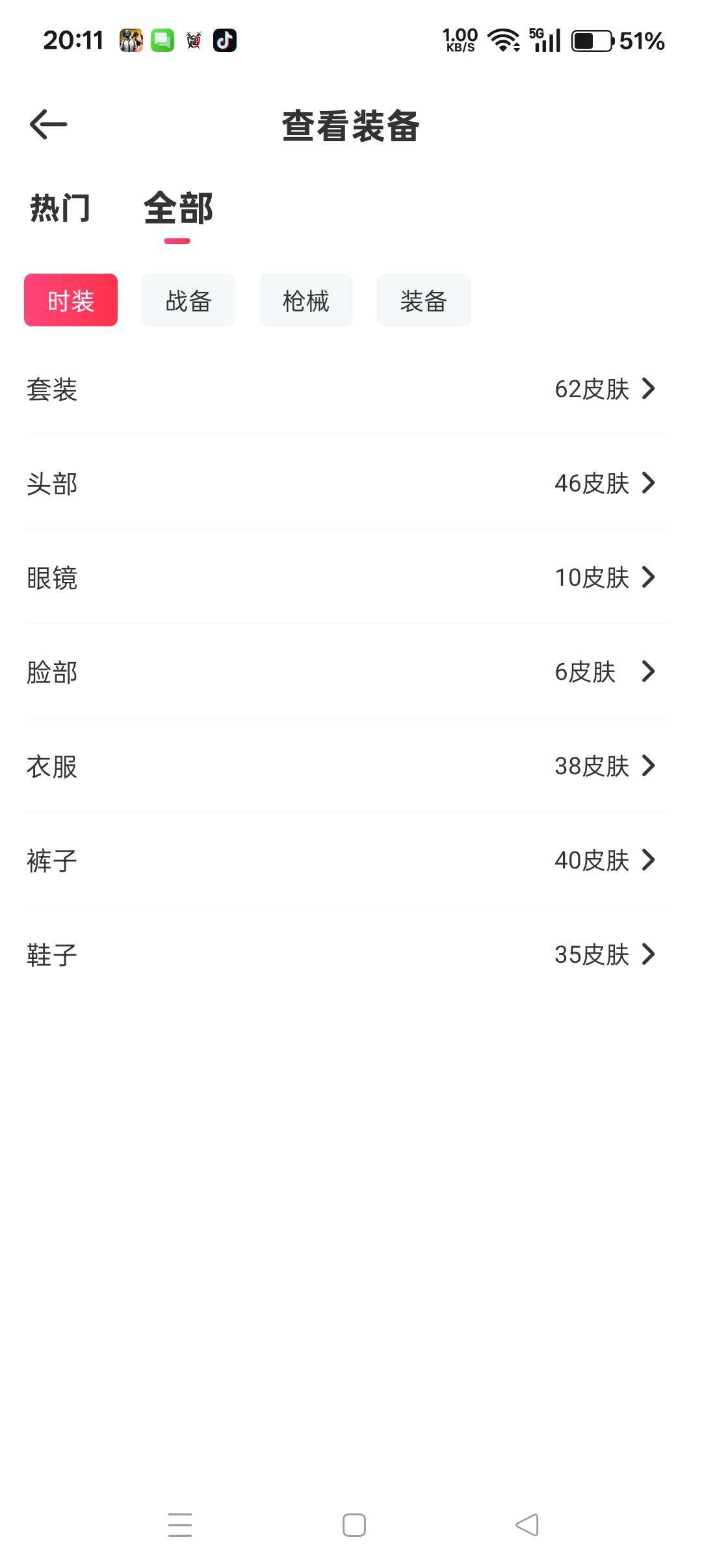Viewport: 702px width, 1568px height.
Task: Tap the 装备 filter button
Action: pos(423,300)
